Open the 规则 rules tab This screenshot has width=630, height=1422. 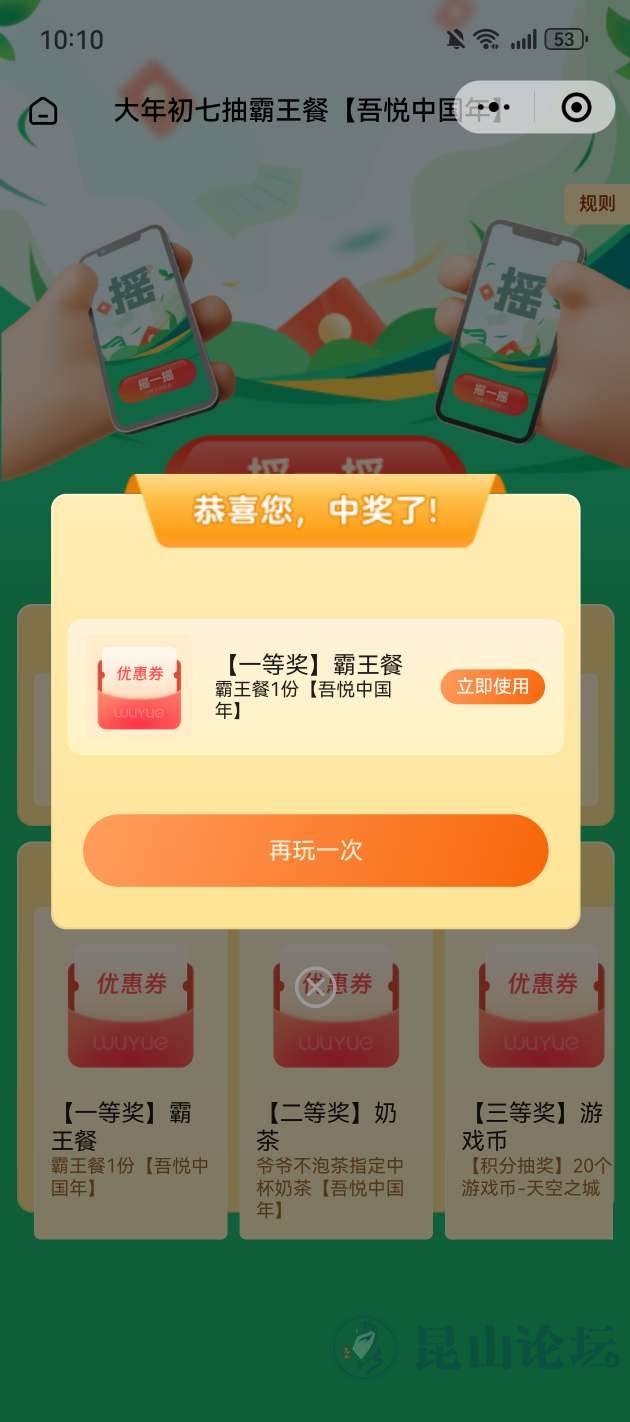[x=596, y=204]
